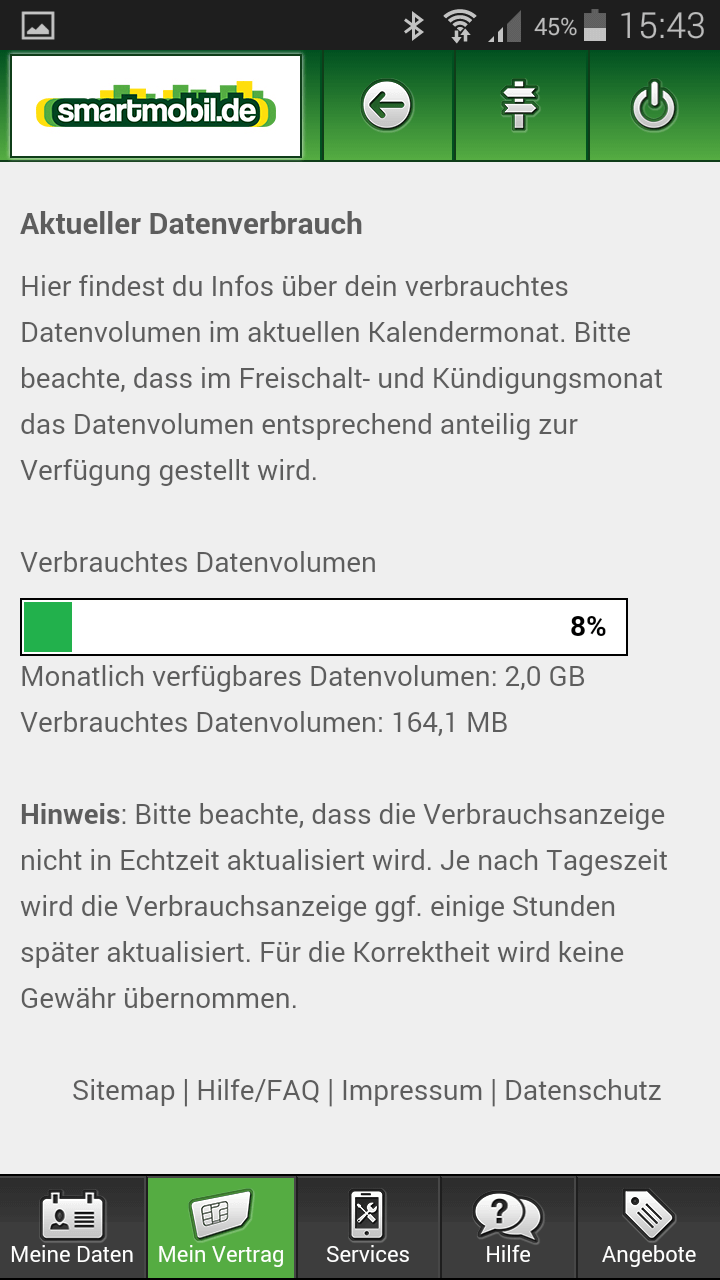The width and height of the screenshot is (720, 1280).
Task: Open the signpost navigation icon
Action: tap(521, 105)
